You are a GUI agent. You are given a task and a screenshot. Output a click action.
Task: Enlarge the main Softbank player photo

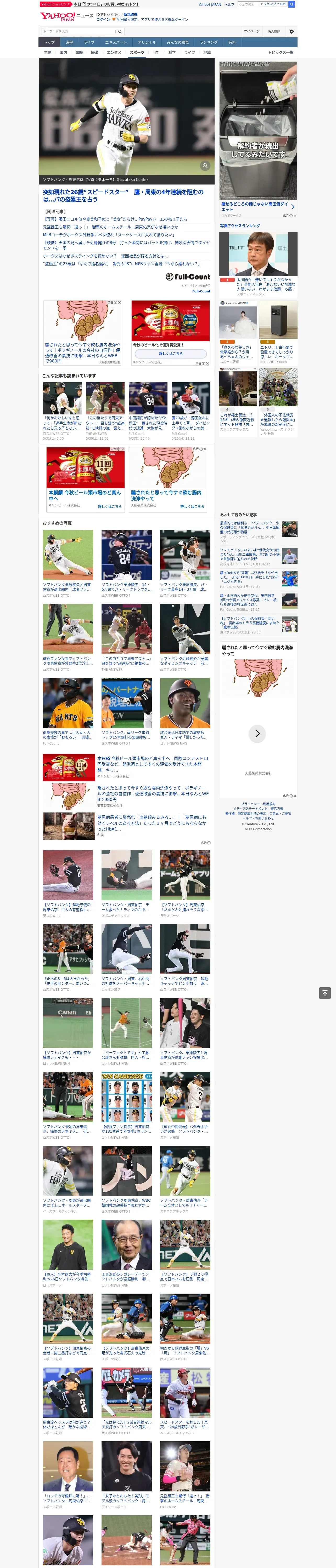click(x=205, y=166)
